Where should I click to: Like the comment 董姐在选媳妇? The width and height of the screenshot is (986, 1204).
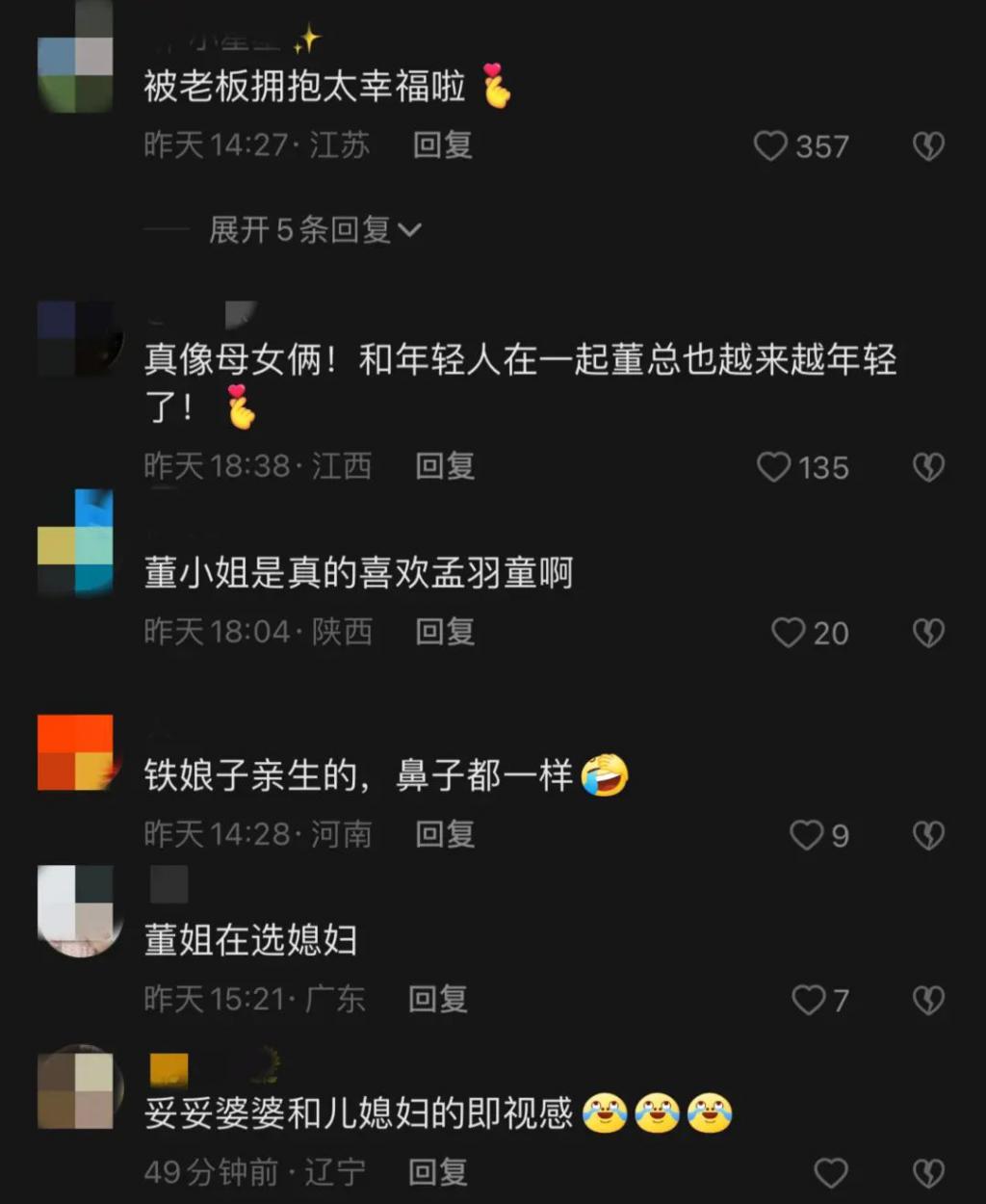[808, 1001]
